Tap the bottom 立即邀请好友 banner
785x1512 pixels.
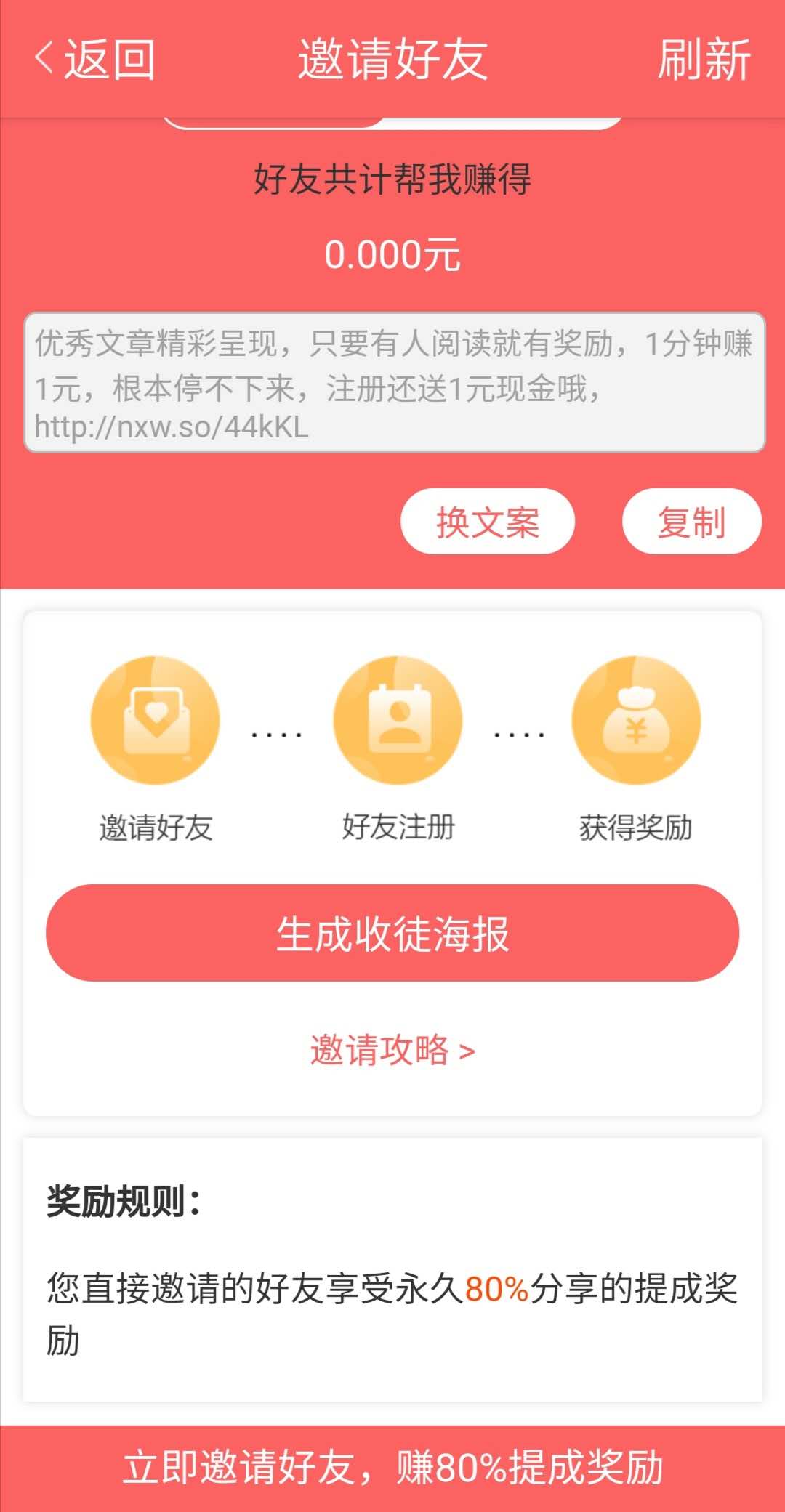392,1468
